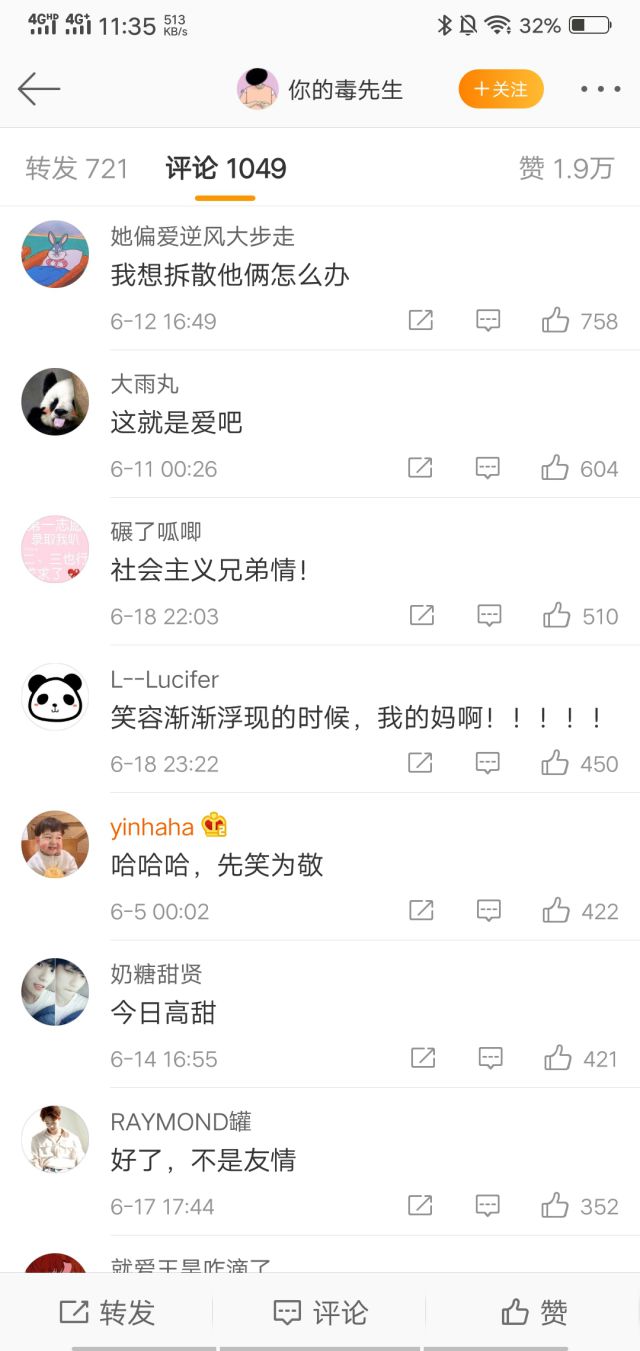640x1351 pixels.
Task: Open the three-dot overflow menu
Action: [600, 89]
